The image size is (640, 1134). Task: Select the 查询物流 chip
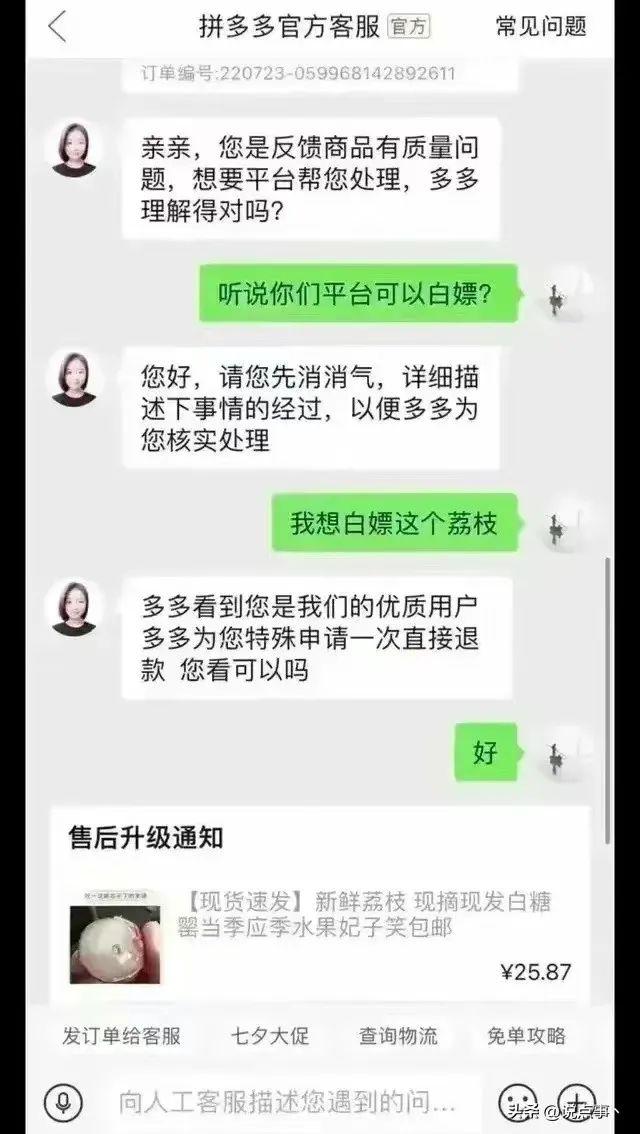click(x=398, y=1036)
